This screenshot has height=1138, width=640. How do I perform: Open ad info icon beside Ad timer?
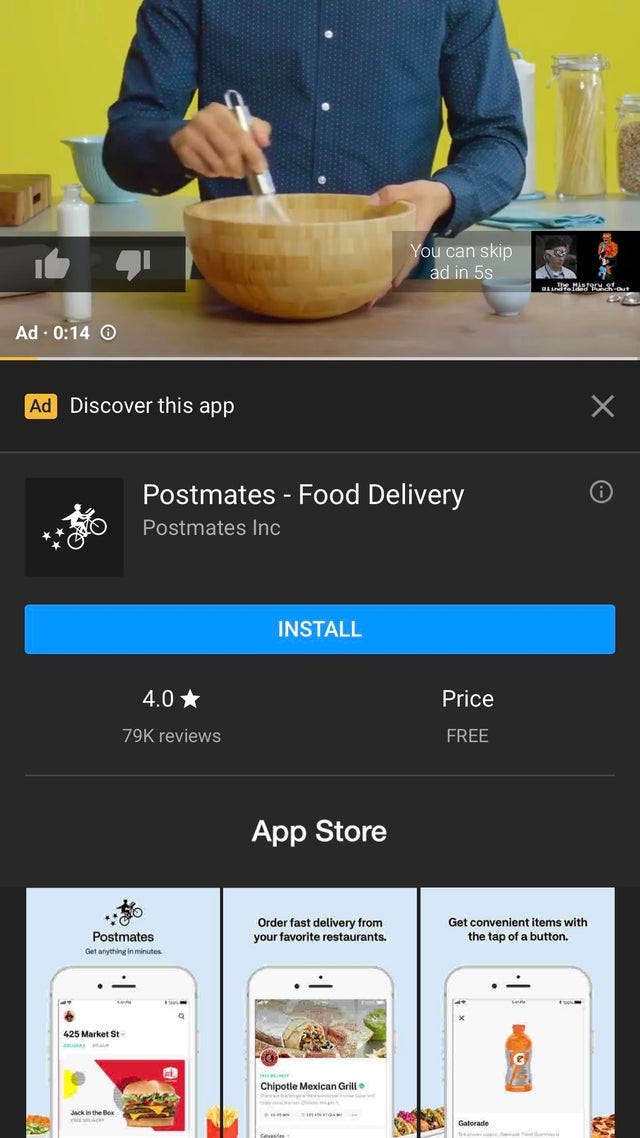(108, 332)
